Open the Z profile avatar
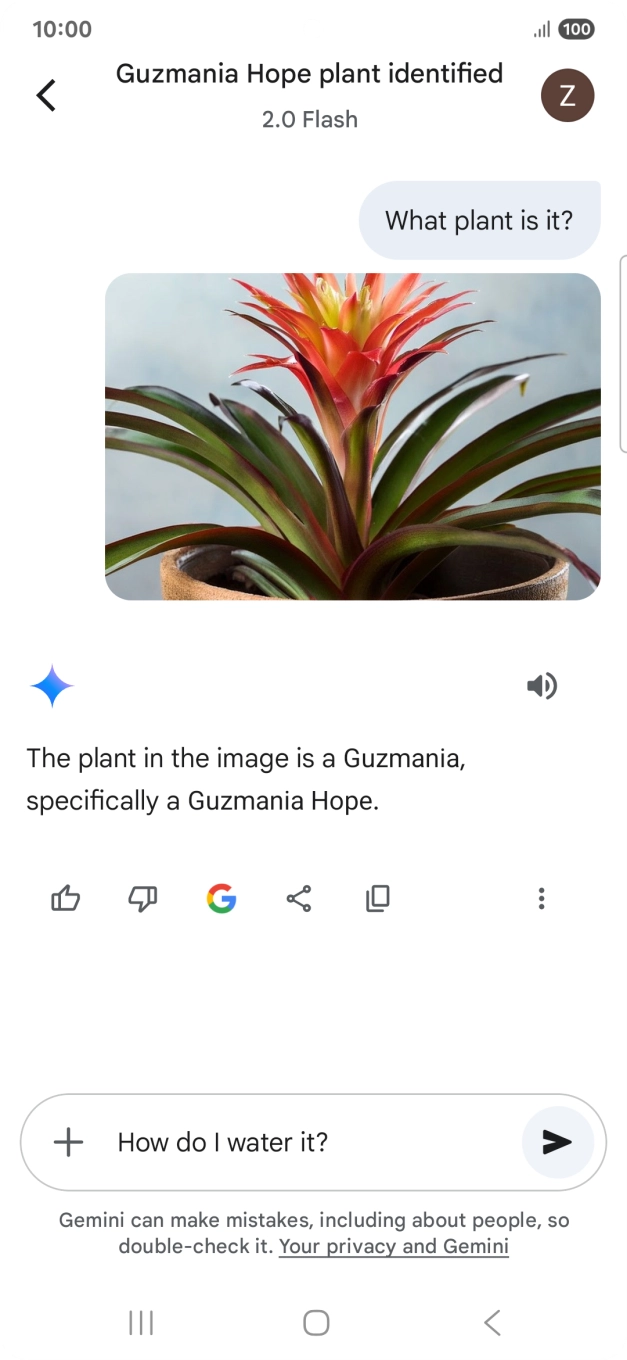 tap(567, 96)
